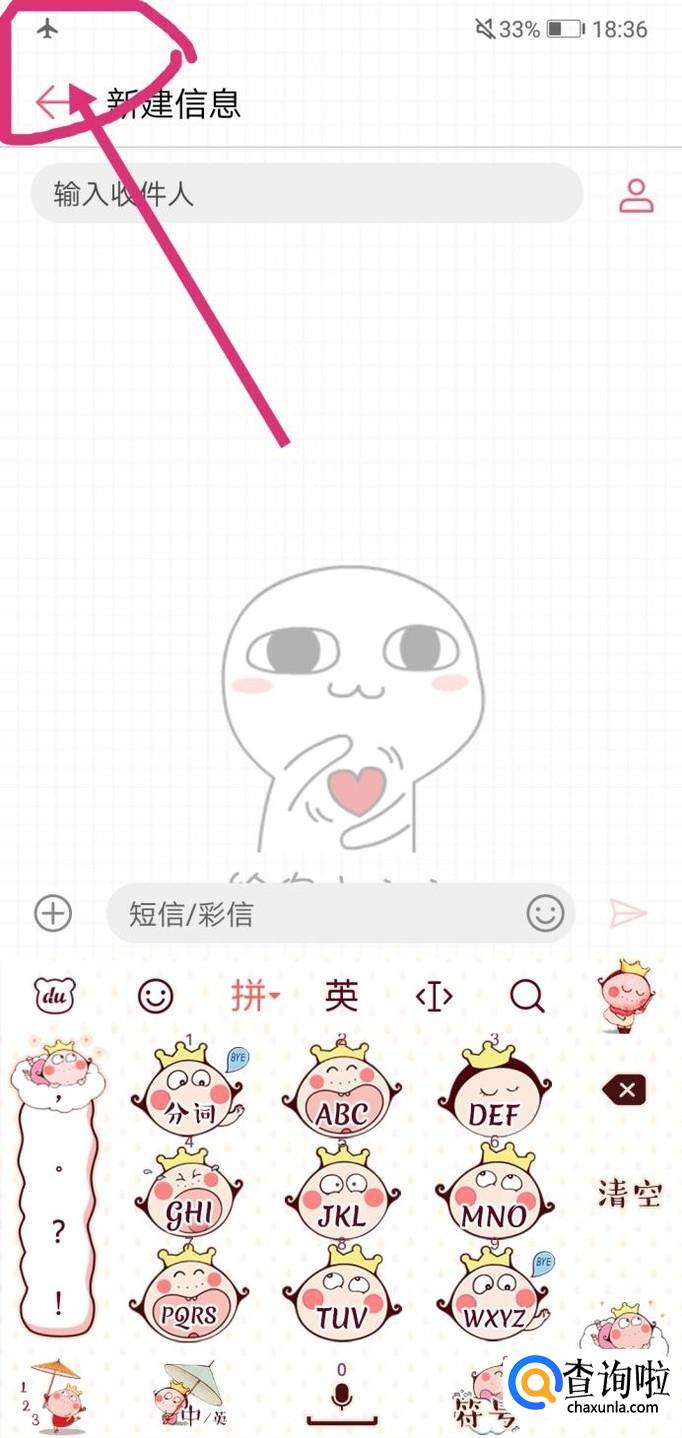Image resolution: width=682 pixels, height=1438 pixels.
Task: Open the cursor move tool on keyboard
Action: [434, 995]
